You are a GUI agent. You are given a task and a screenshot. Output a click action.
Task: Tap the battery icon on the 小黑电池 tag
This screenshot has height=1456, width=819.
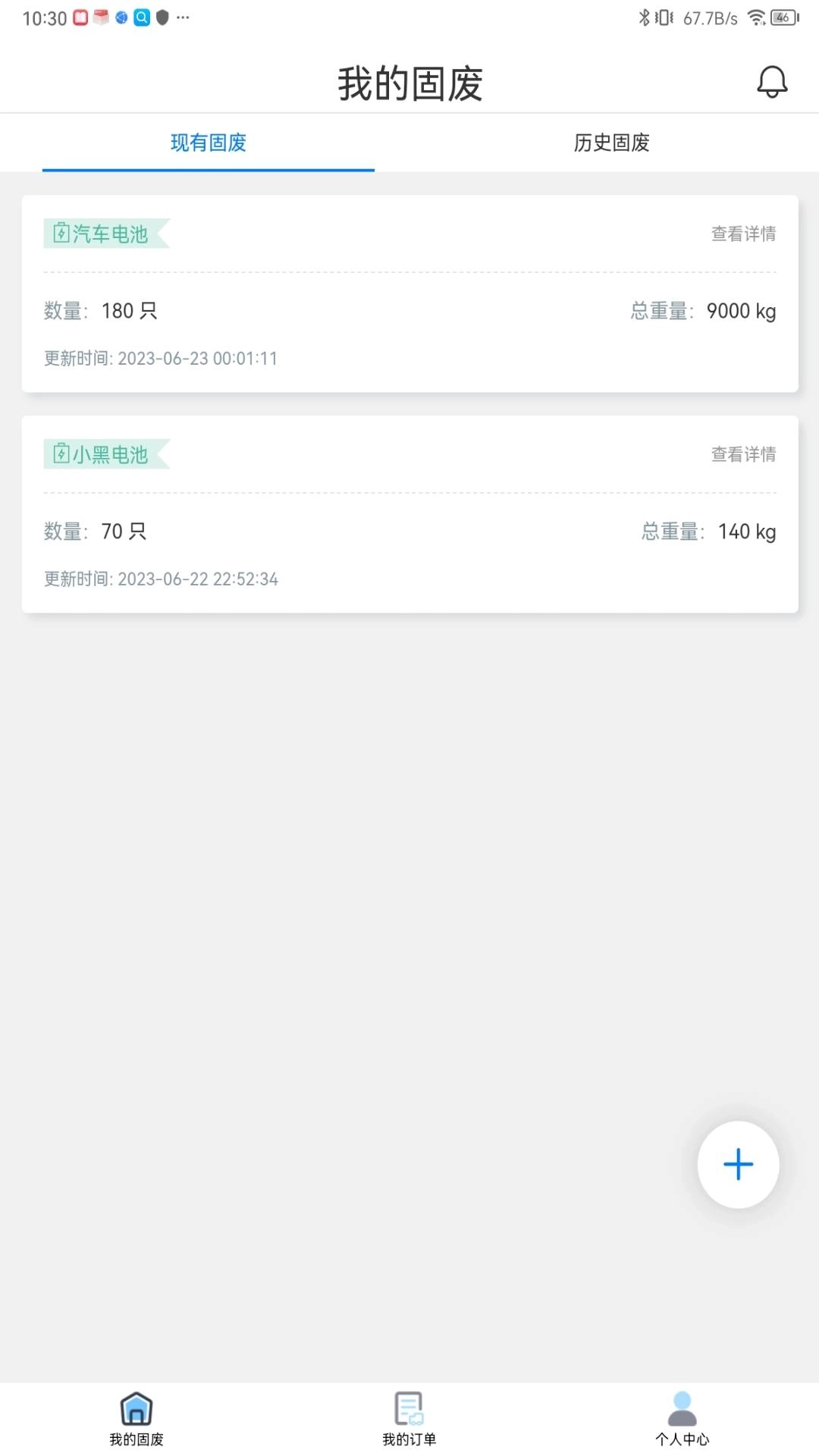pyautogui.click(x=59, y=456)
